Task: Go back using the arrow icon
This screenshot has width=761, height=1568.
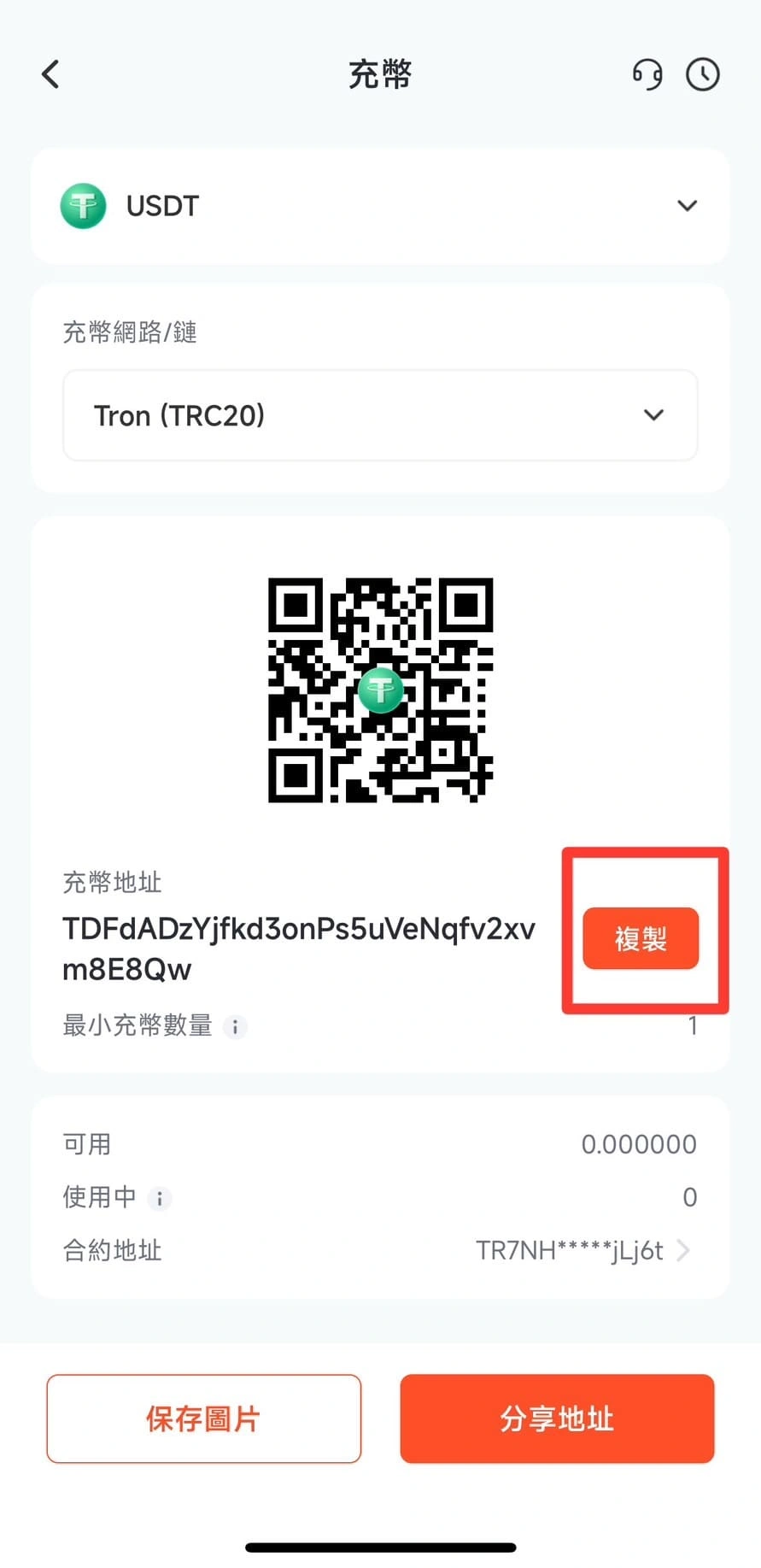Action: (x=51, y=74)
